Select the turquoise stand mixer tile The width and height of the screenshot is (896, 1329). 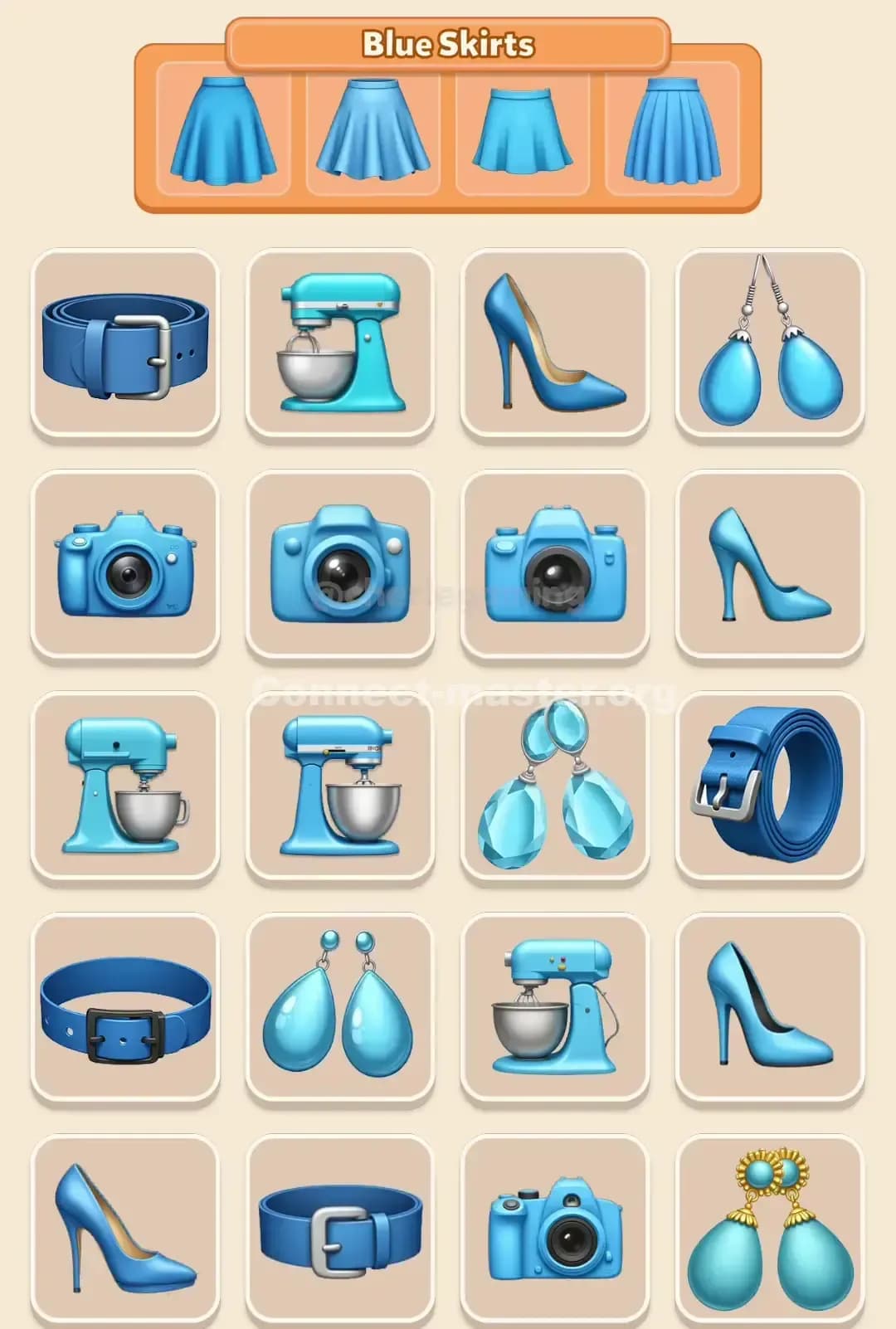click(340, 343)
